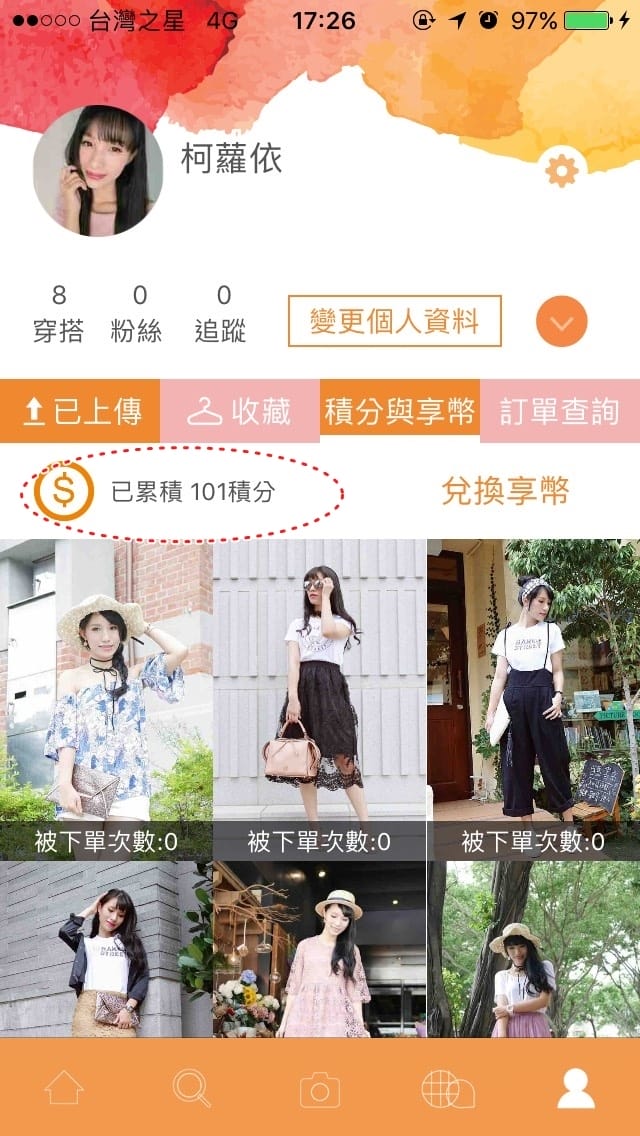640x1136 pixels.
Task: Switch to the 收藏 tab
Action: (240, 411)
